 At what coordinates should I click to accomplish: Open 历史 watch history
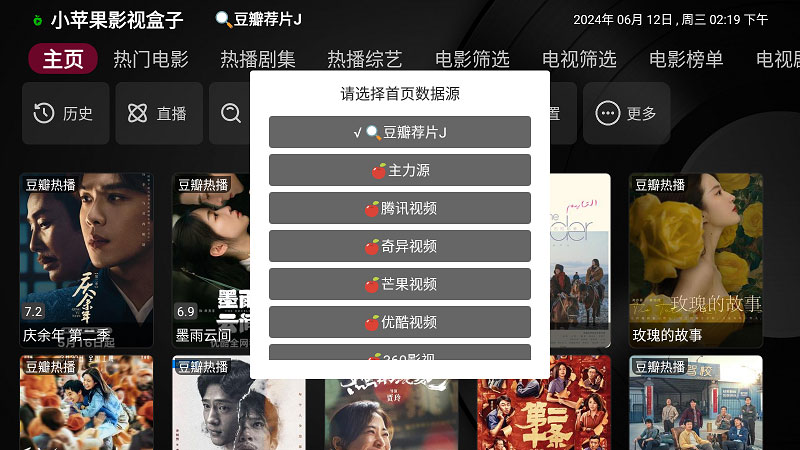[64, 113]
